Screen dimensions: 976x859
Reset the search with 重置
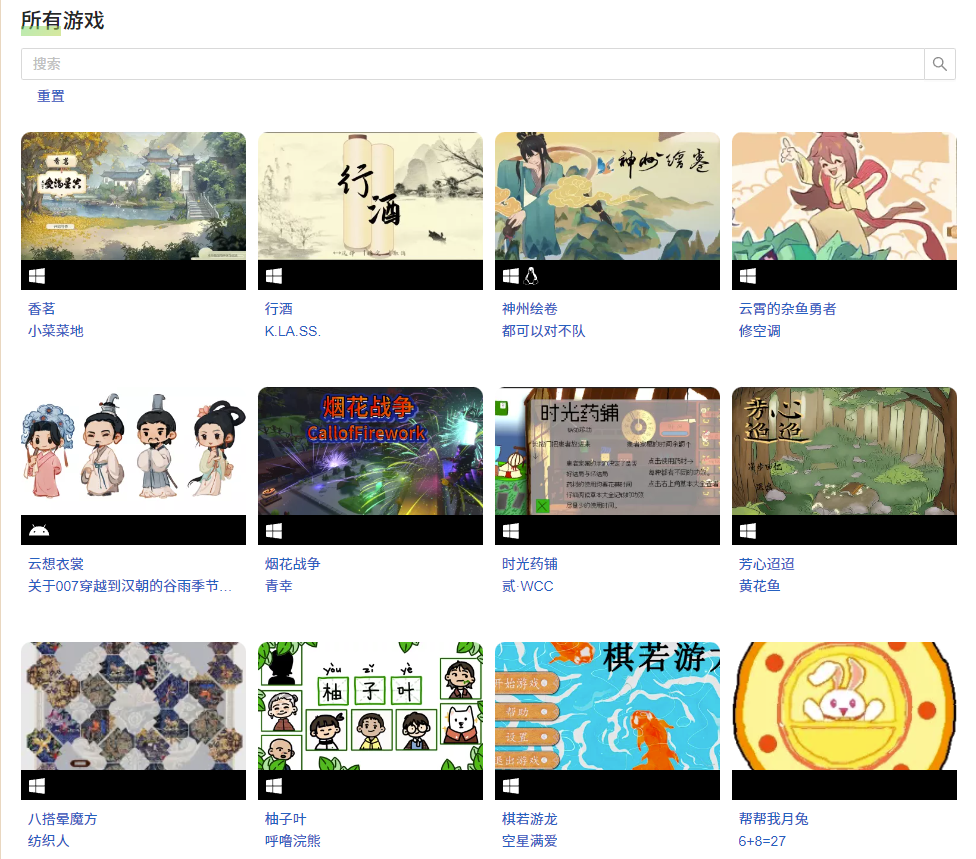[x=51, y=96]
